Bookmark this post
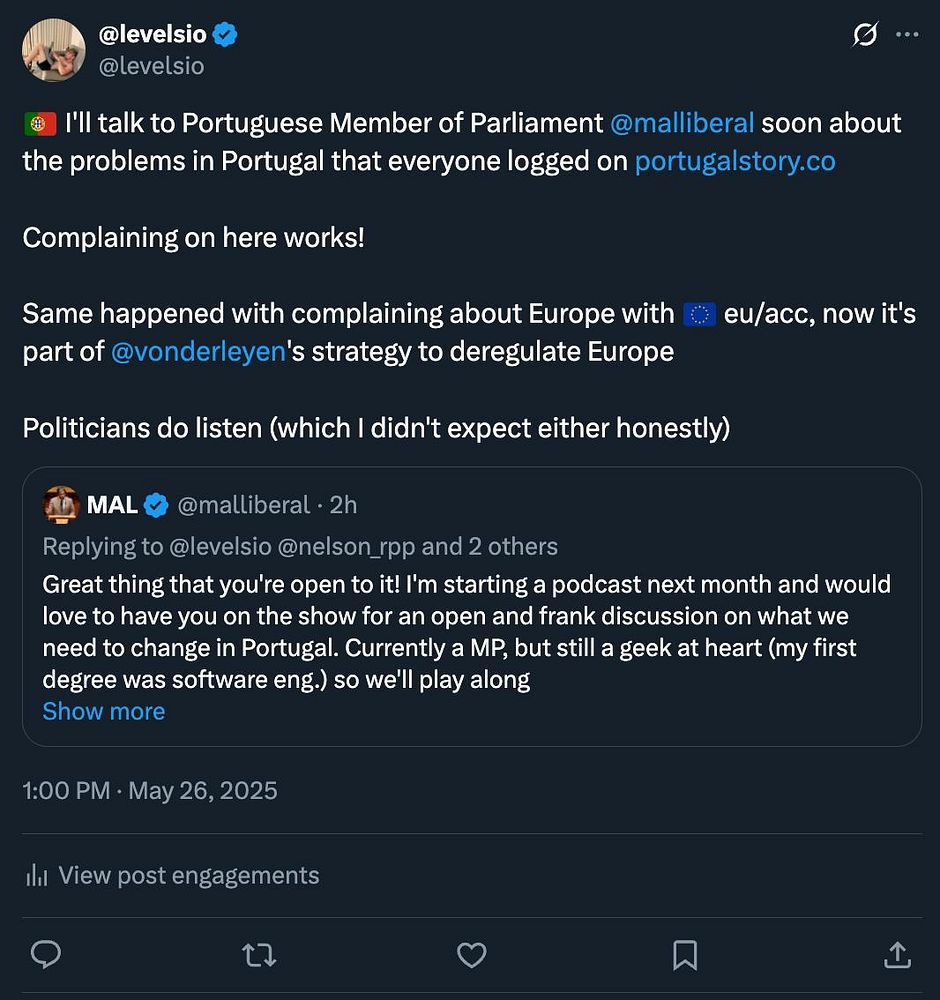The width and height of the screenshot is (940, 1000). tap(685, 956)
